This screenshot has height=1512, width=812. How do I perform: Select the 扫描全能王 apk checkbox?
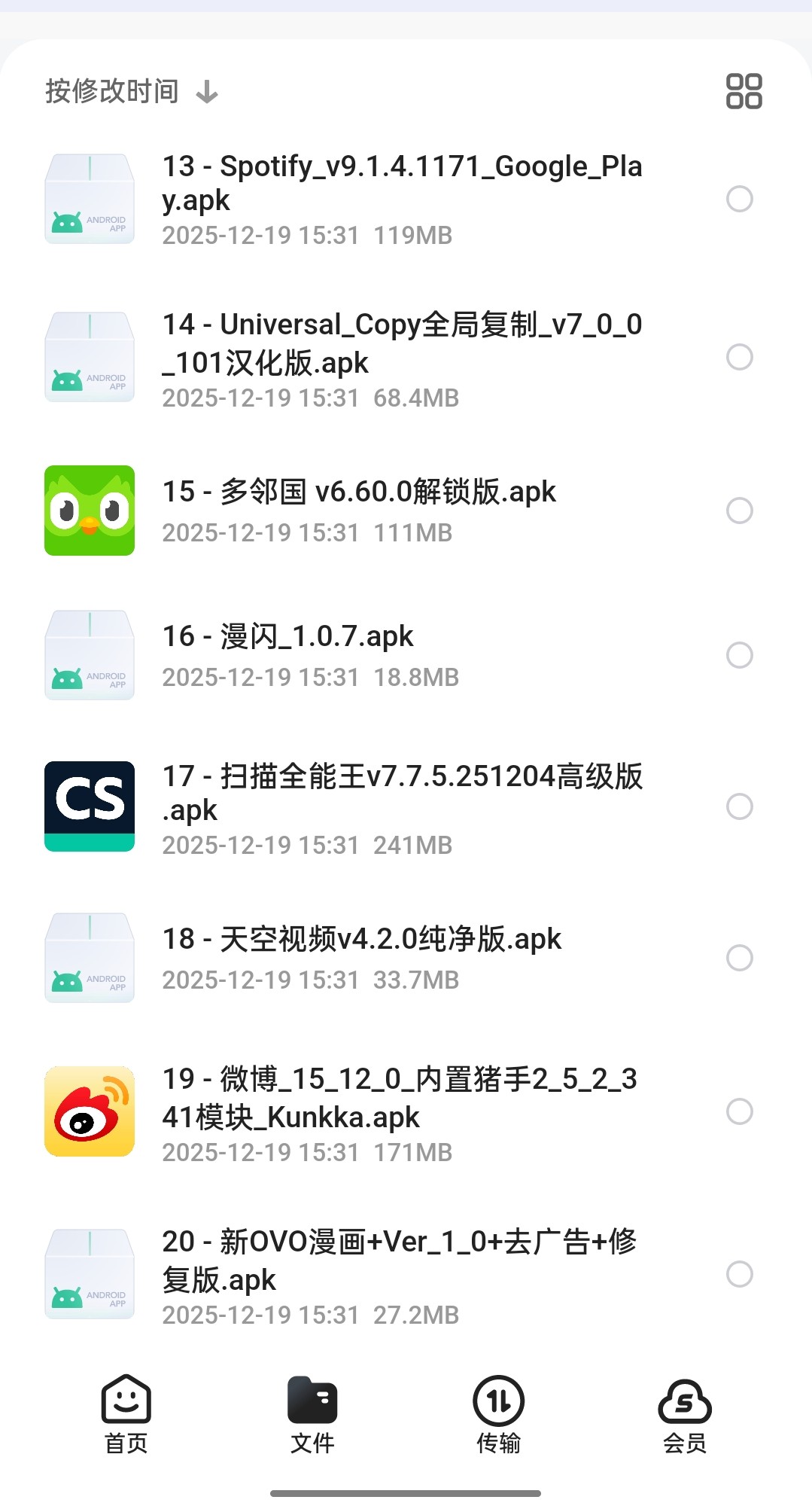point(740,806)
